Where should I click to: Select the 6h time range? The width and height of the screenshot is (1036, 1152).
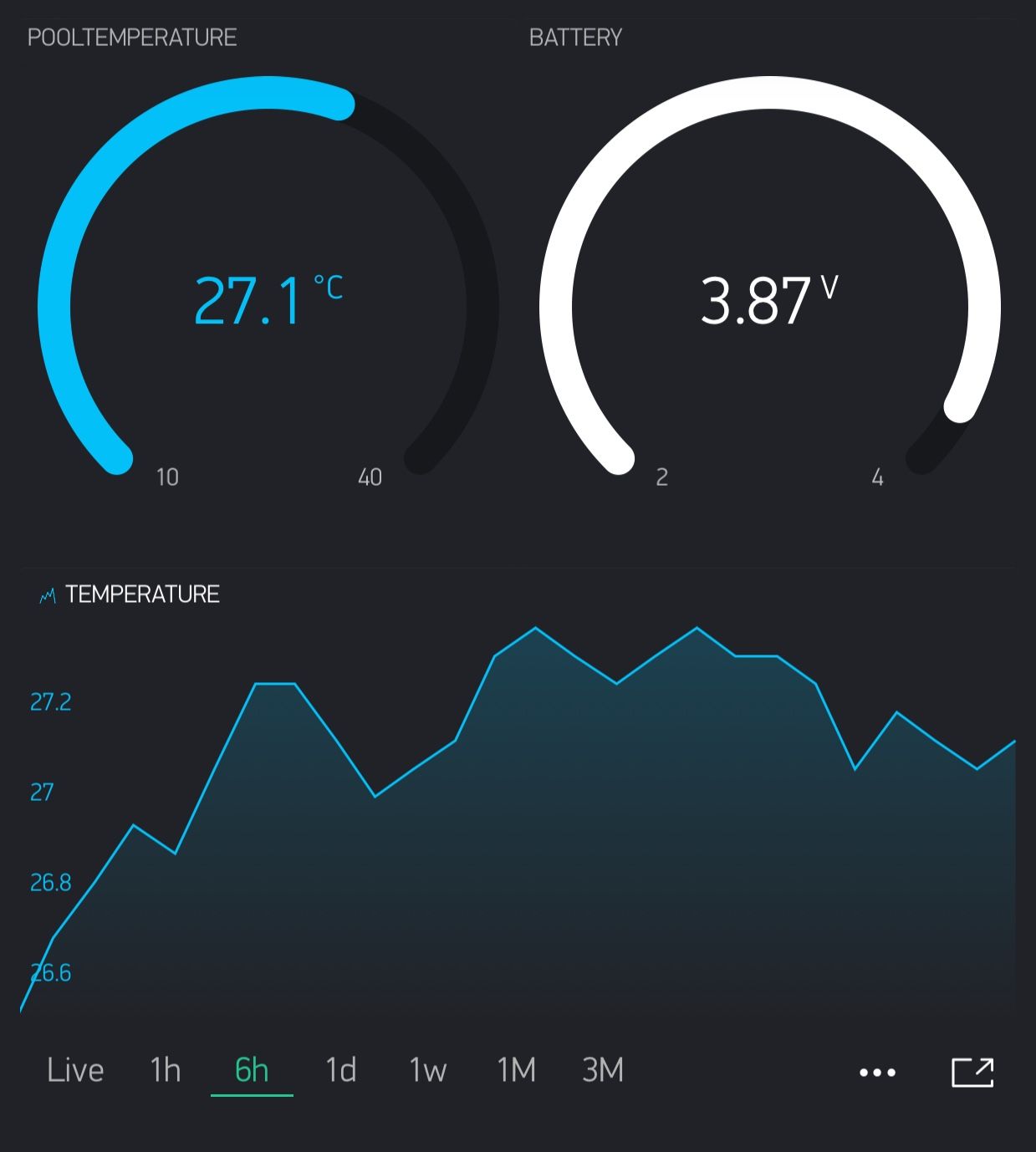(252, 1071)
